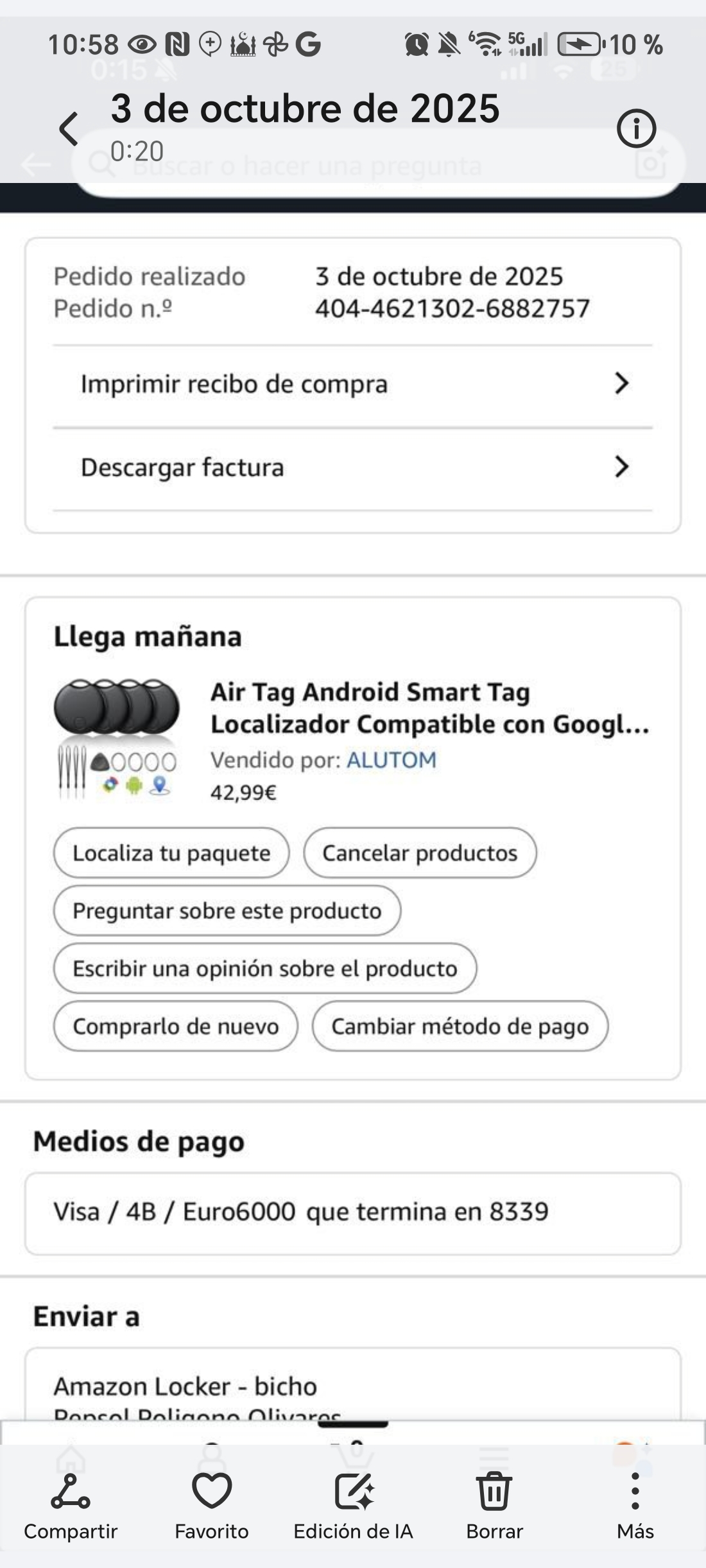Viewport: 706px width, 1568px height.
Task: Open Descargar factura
Action: pos(352,467)
